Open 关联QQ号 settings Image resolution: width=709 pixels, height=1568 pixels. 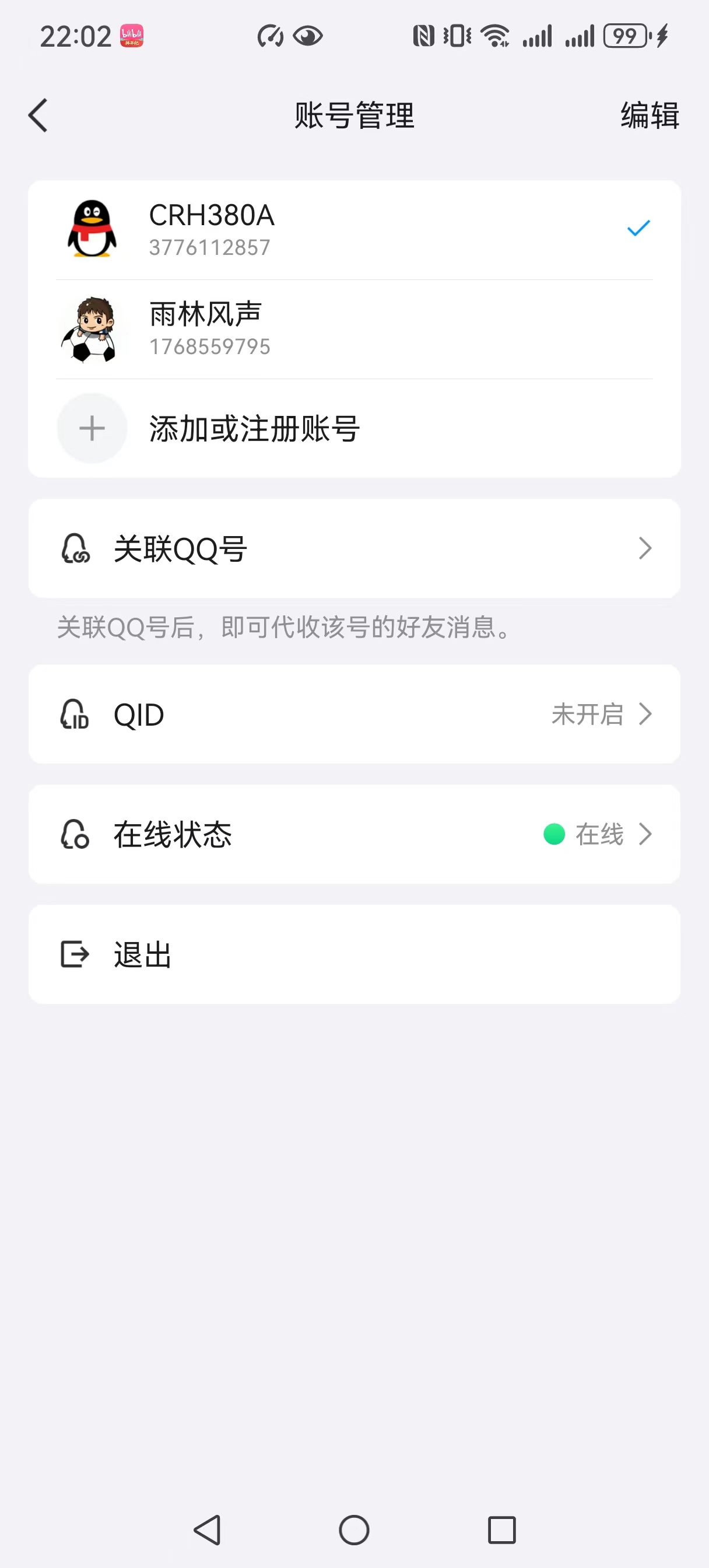click(354, 548)
